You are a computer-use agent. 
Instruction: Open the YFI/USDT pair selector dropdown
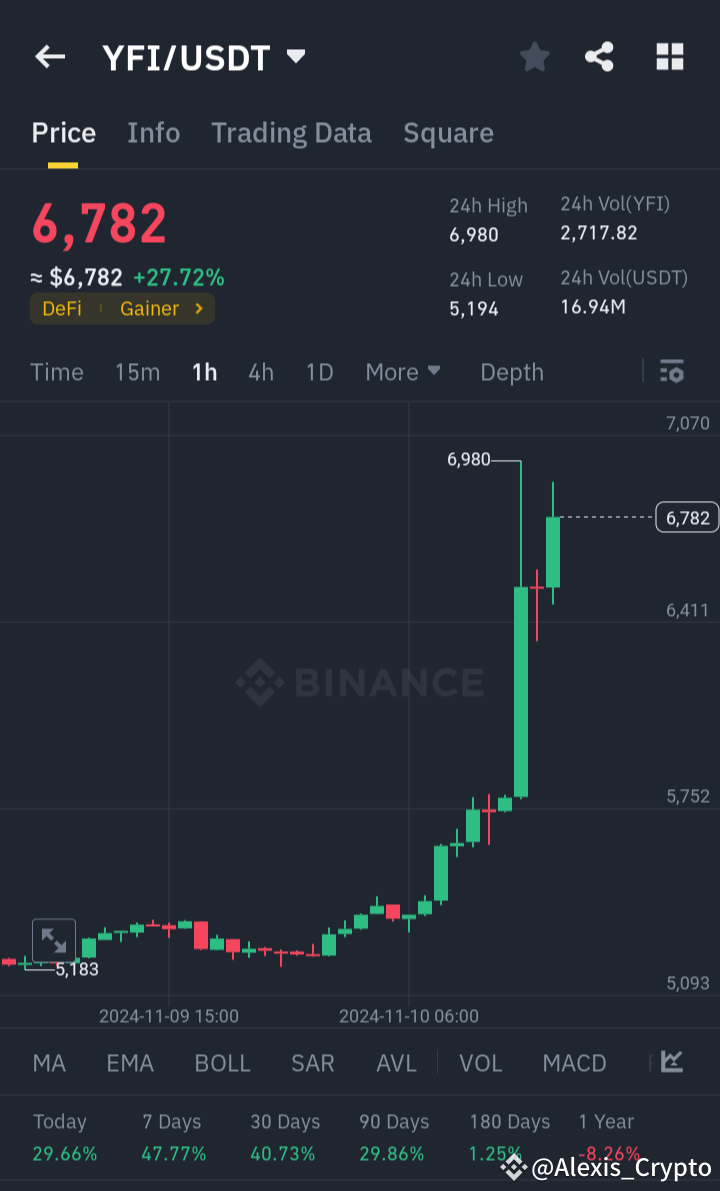pos(200,56)
